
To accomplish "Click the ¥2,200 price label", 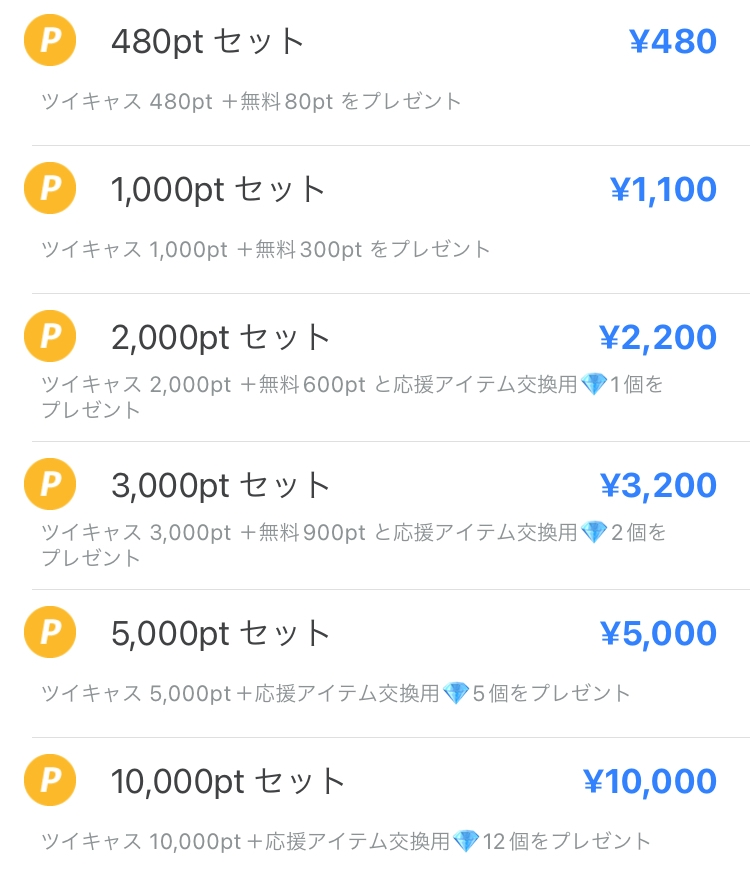I will (x=657, y=336).
